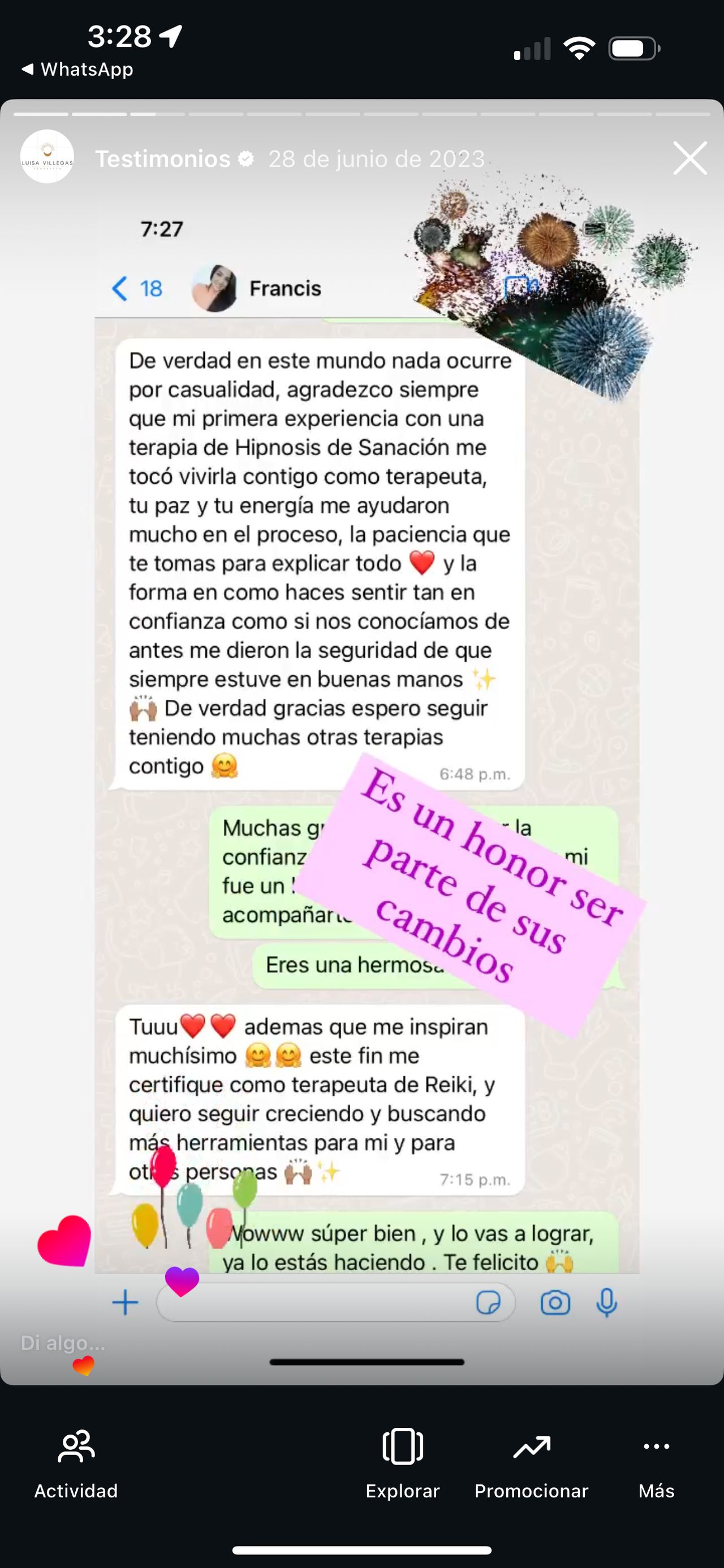Open the sticker icon in the message bar

[488, 1302]
